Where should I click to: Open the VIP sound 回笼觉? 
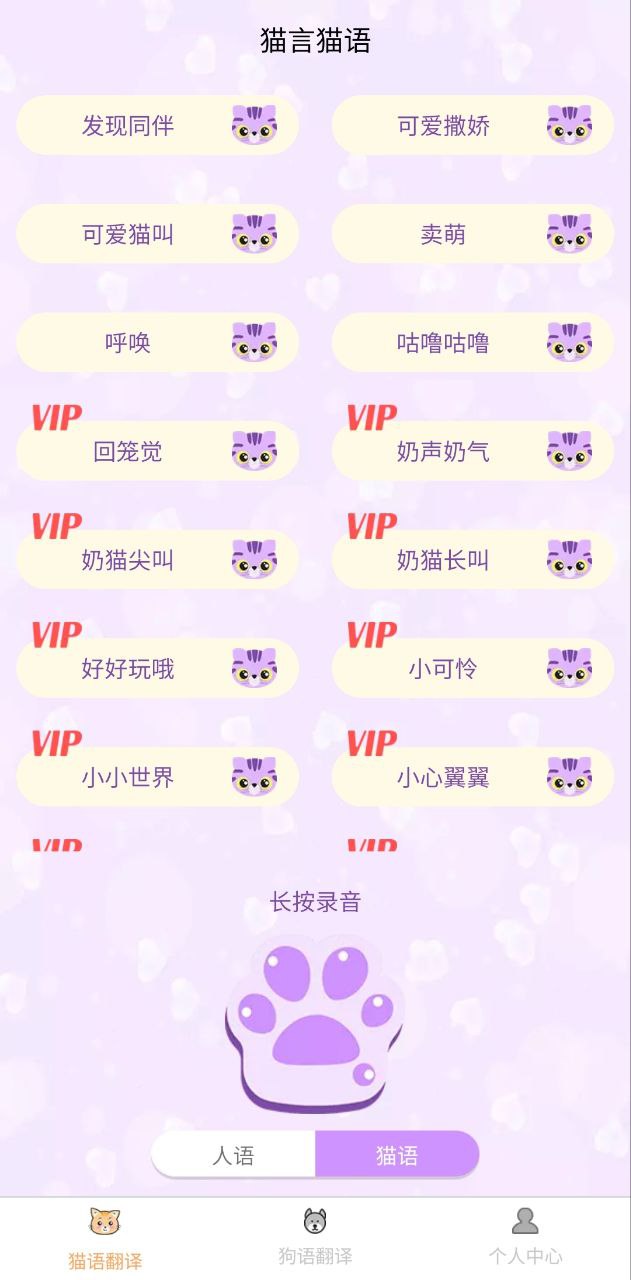coord(157,451)
